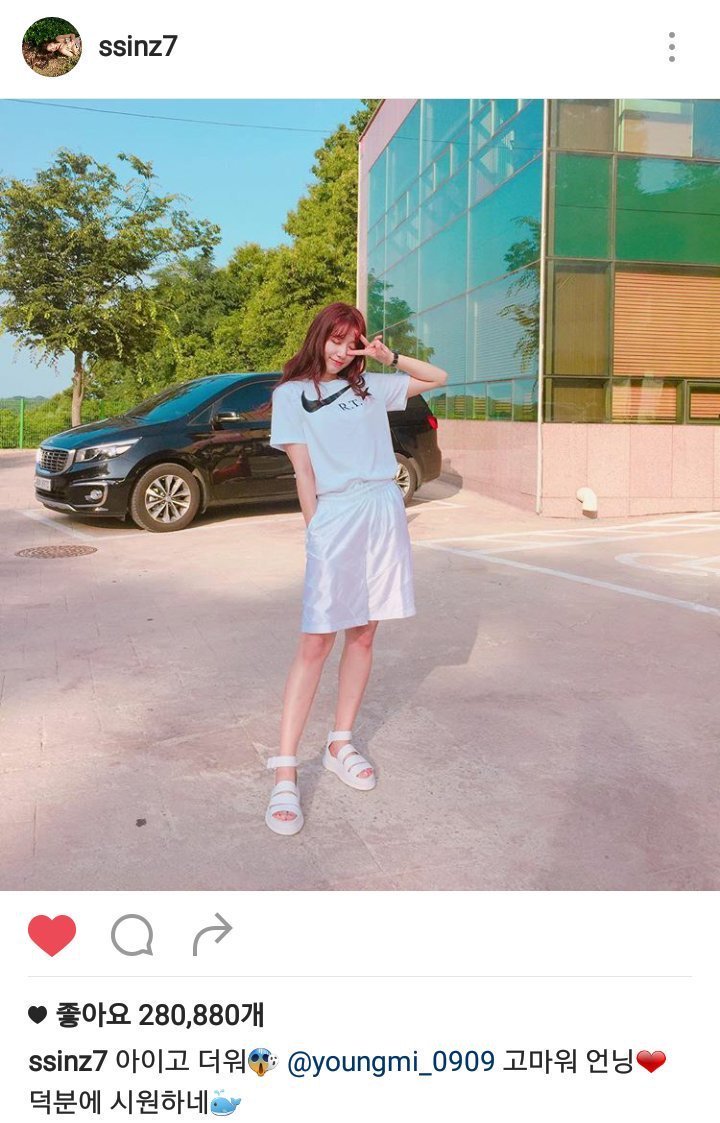Screen dimensions: 720x1123
Task: View the 280,880 likes list
Action: point(158,1016)
